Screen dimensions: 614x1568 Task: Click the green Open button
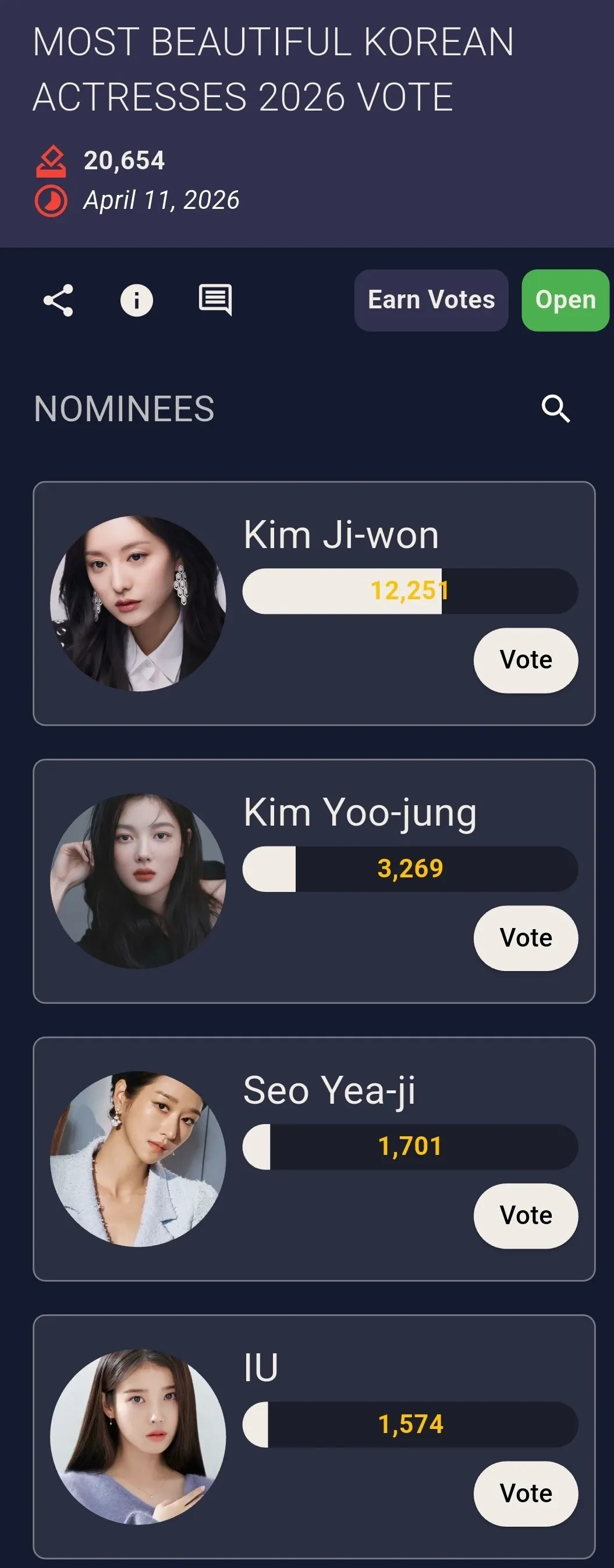563,300
